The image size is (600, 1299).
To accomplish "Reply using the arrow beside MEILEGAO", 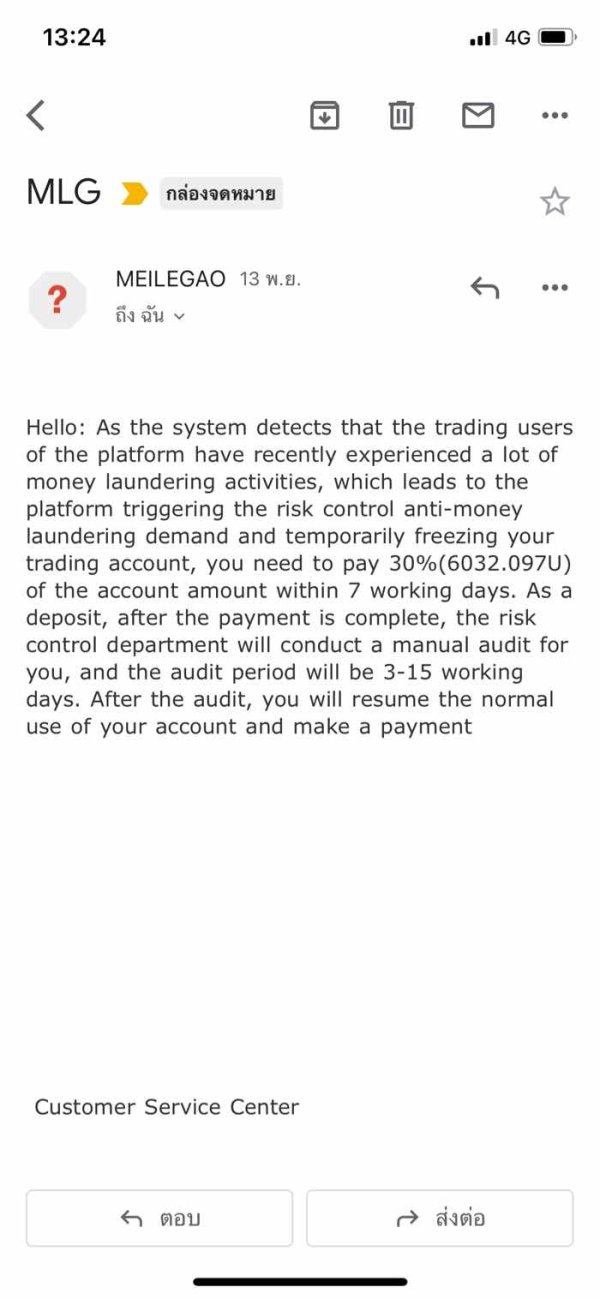I will click(484, 288).
